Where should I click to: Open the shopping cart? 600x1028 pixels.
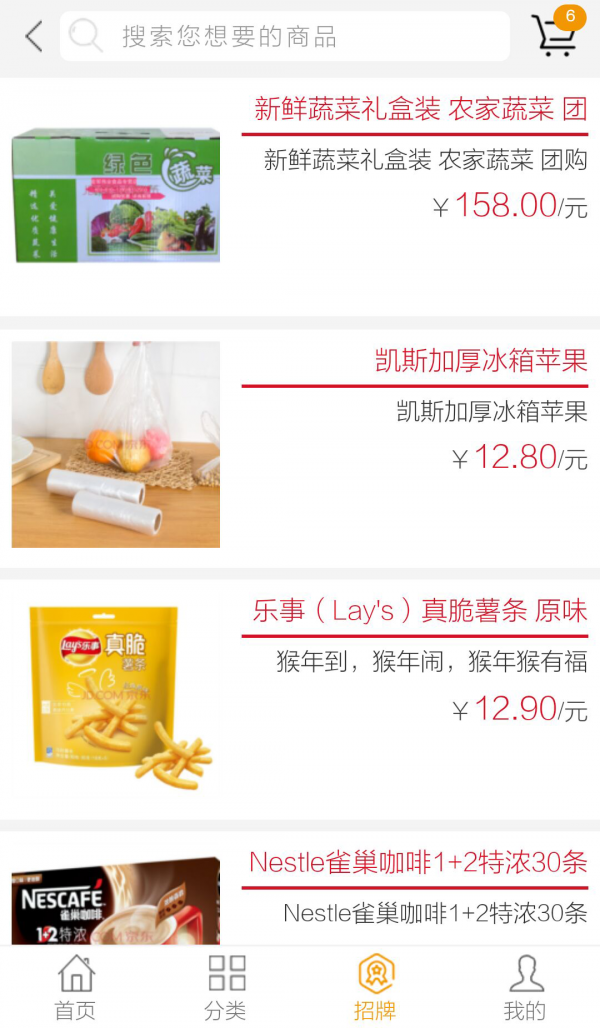pos(555,35)
